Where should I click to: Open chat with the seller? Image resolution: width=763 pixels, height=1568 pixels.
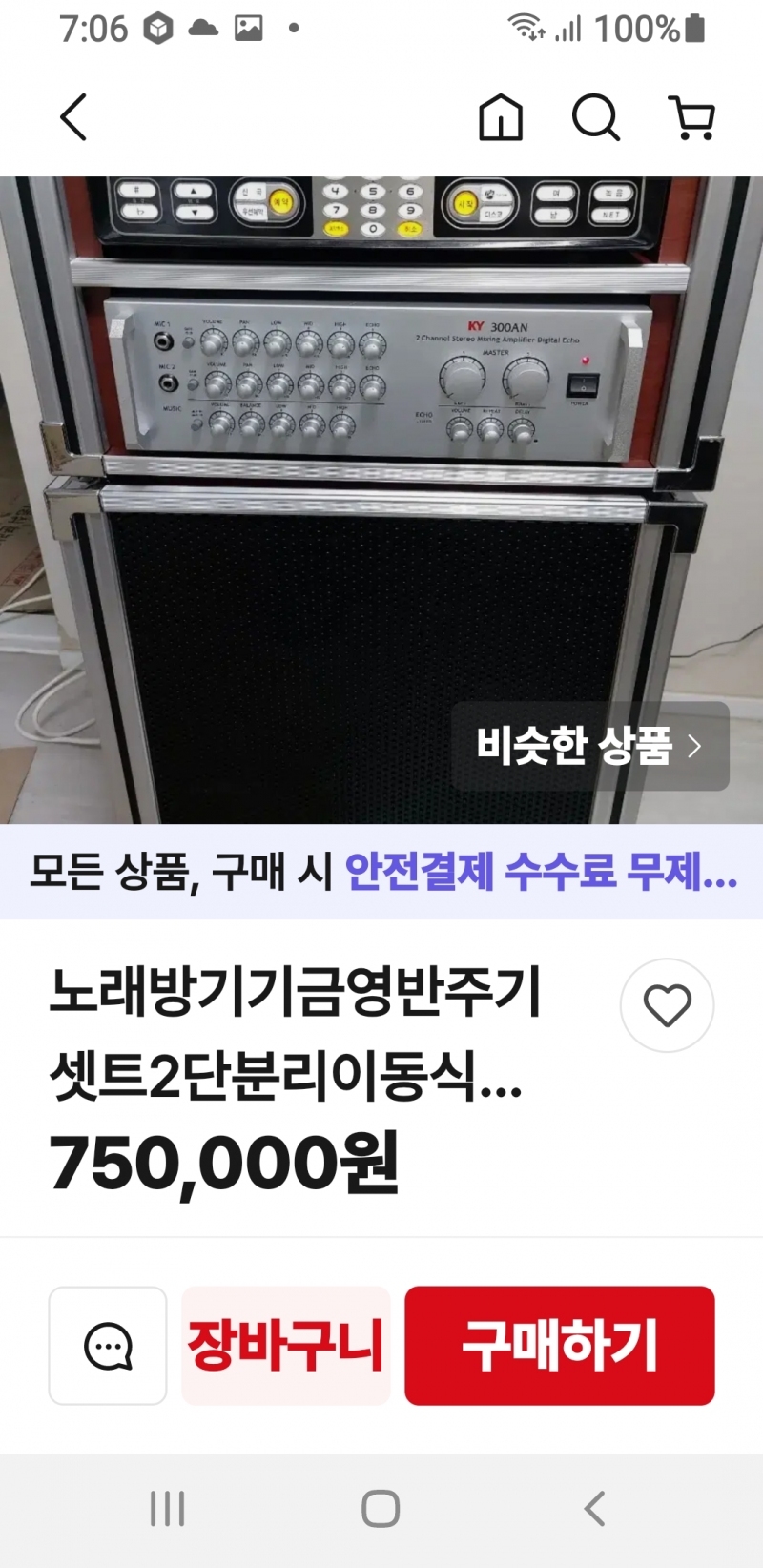(x=108, y=1346)
